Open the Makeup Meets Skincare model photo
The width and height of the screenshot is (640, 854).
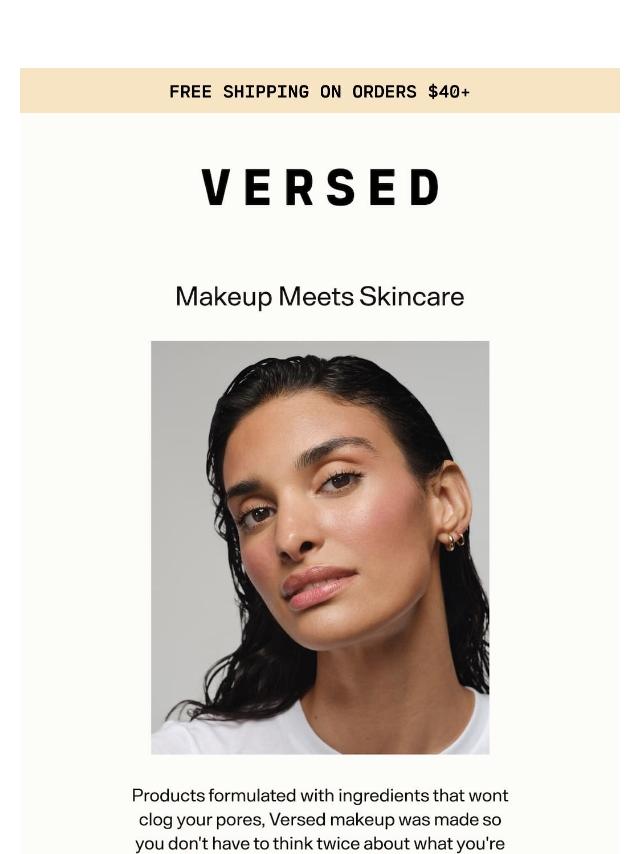[x=320, y=547]
